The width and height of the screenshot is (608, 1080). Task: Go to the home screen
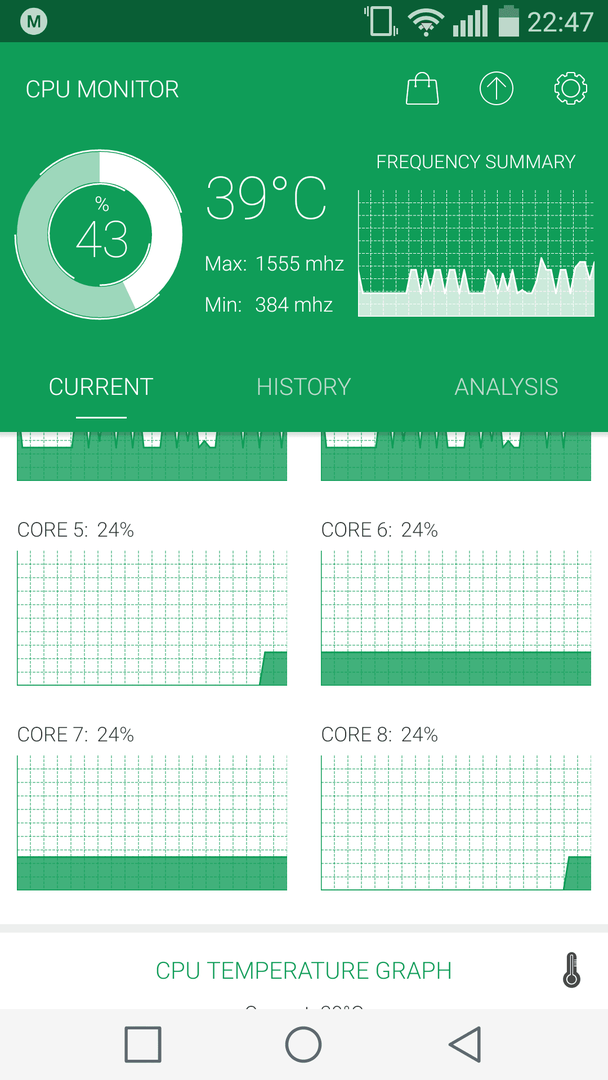pos(304,1044)
